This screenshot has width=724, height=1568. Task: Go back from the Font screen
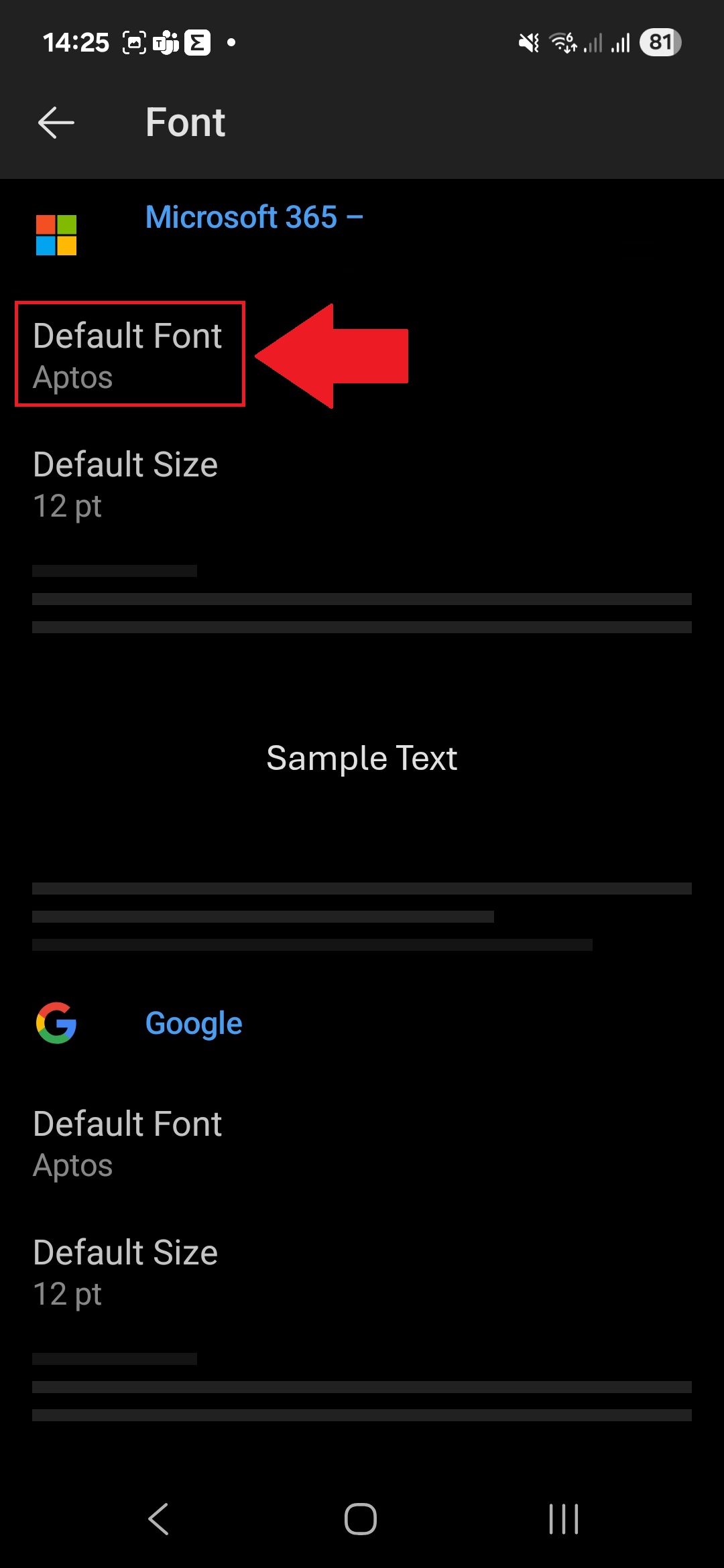coord(56,123)
